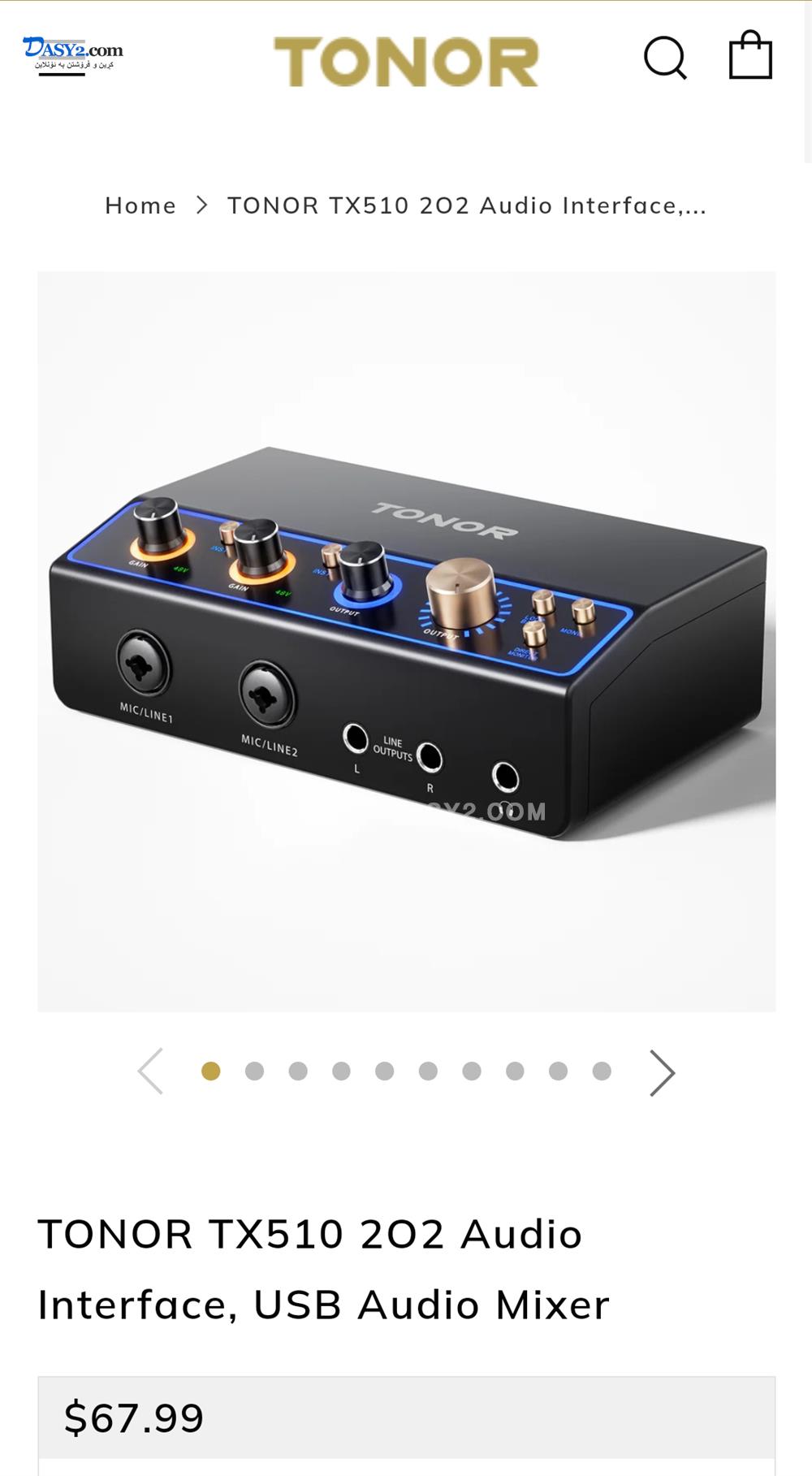Viewport: 812px width, 1476px height.
Task: Jump to the second gallery dot
Action: point(254,1071)
